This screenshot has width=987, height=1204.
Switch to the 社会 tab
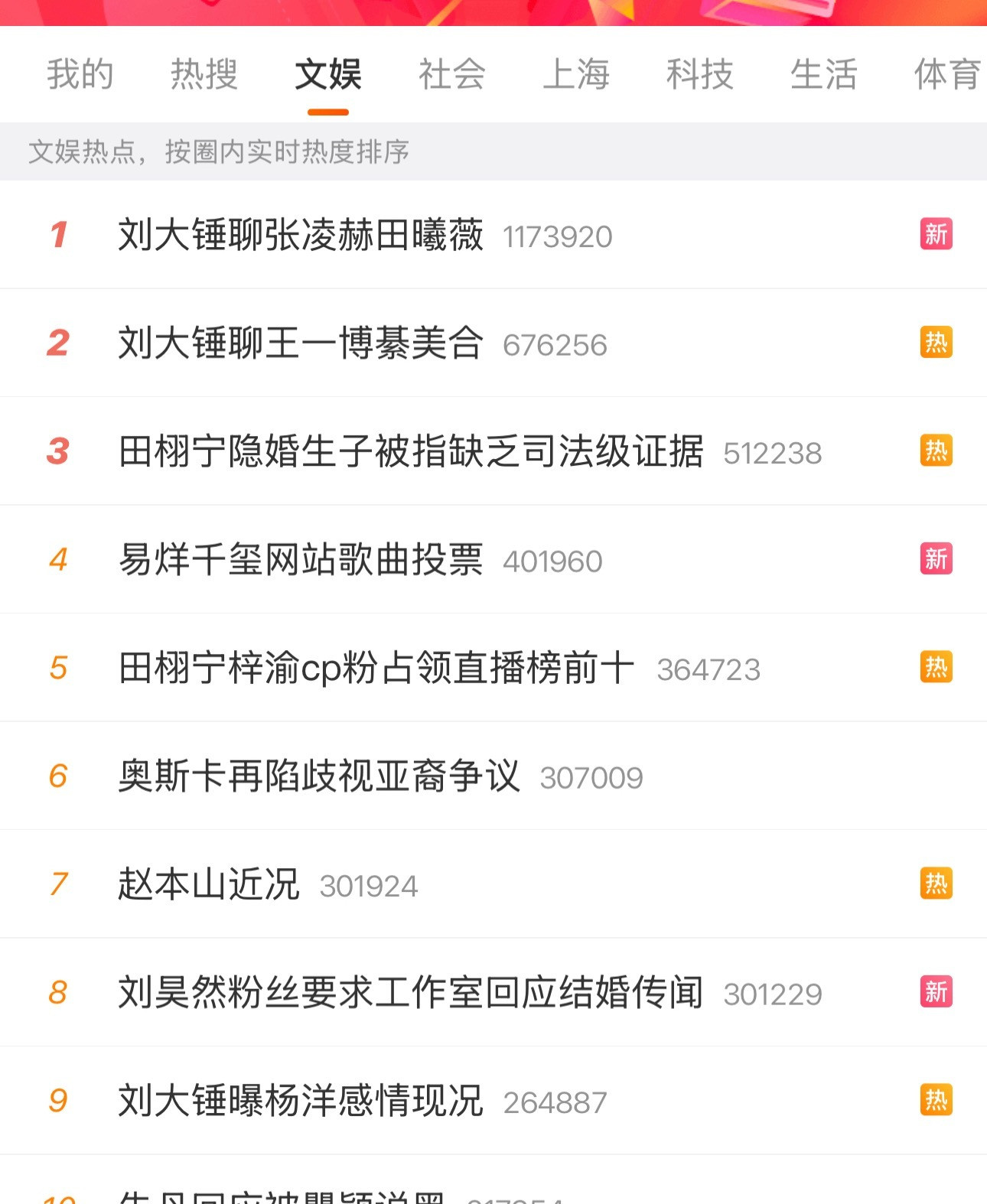pyautogui.click(x=451, y=75)
